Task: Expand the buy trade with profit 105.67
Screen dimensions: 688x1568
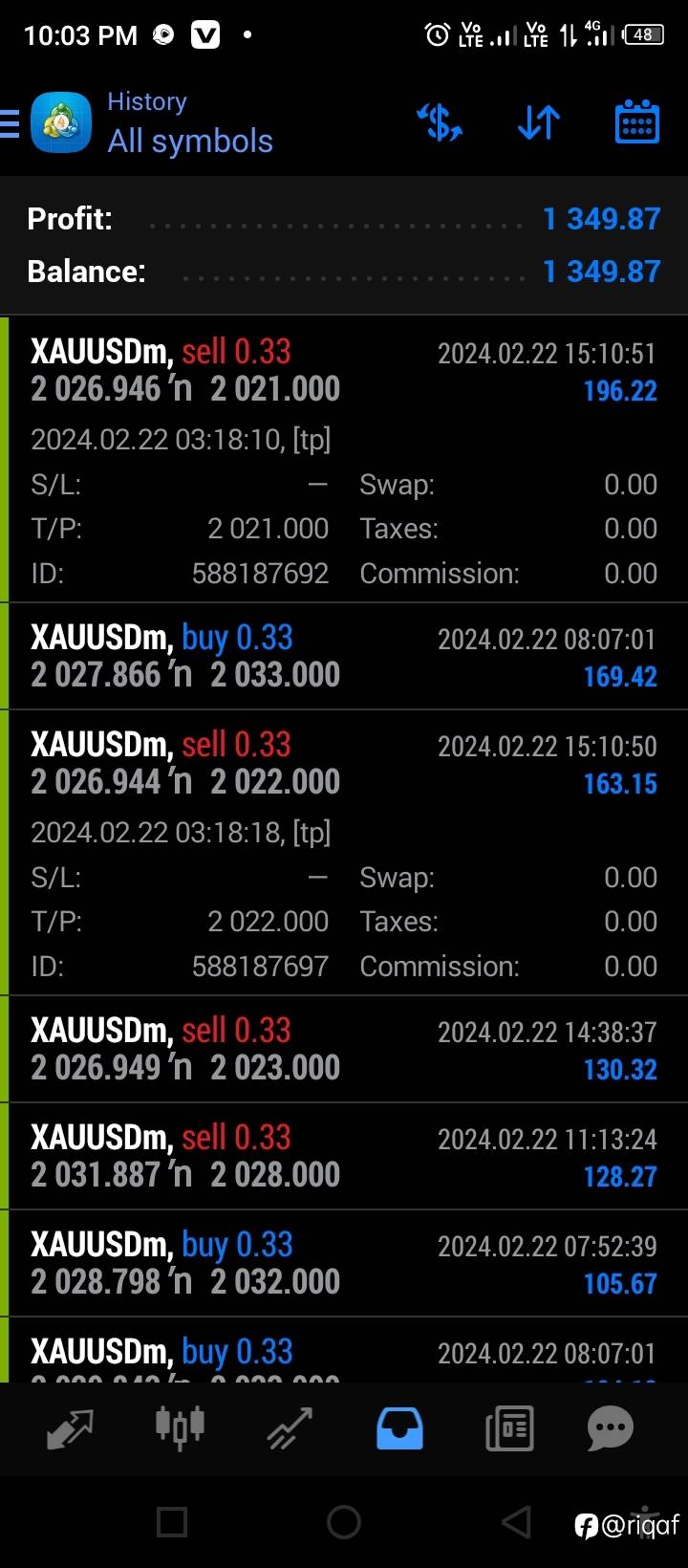Action: [344, 1263]
